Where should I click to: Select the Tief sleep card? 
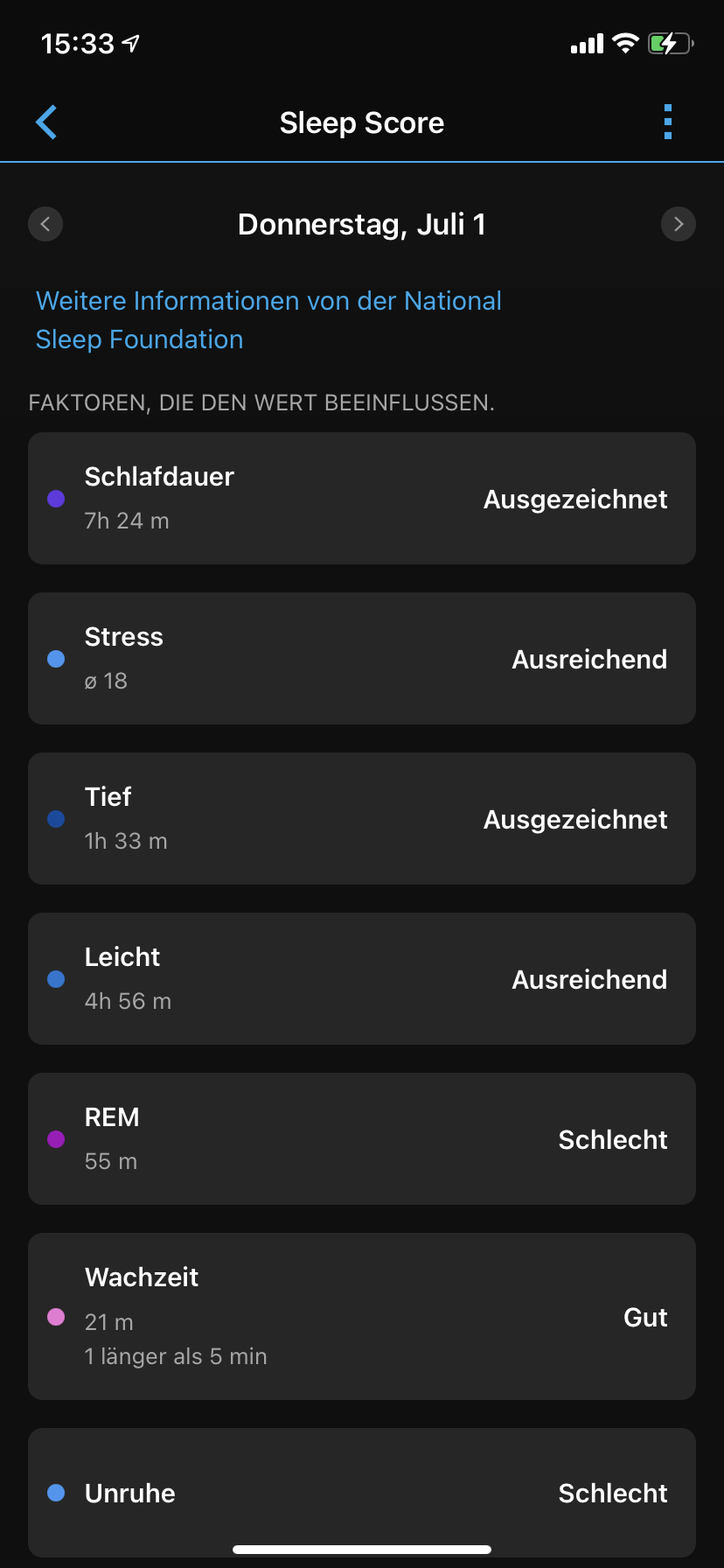coord(362,819)
